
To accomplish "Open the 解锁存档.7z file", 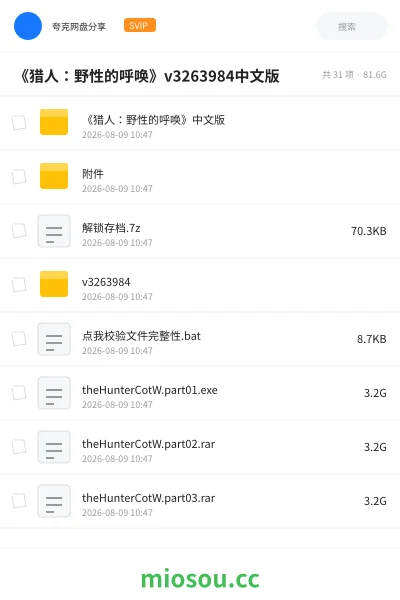I will pos(200,231).
